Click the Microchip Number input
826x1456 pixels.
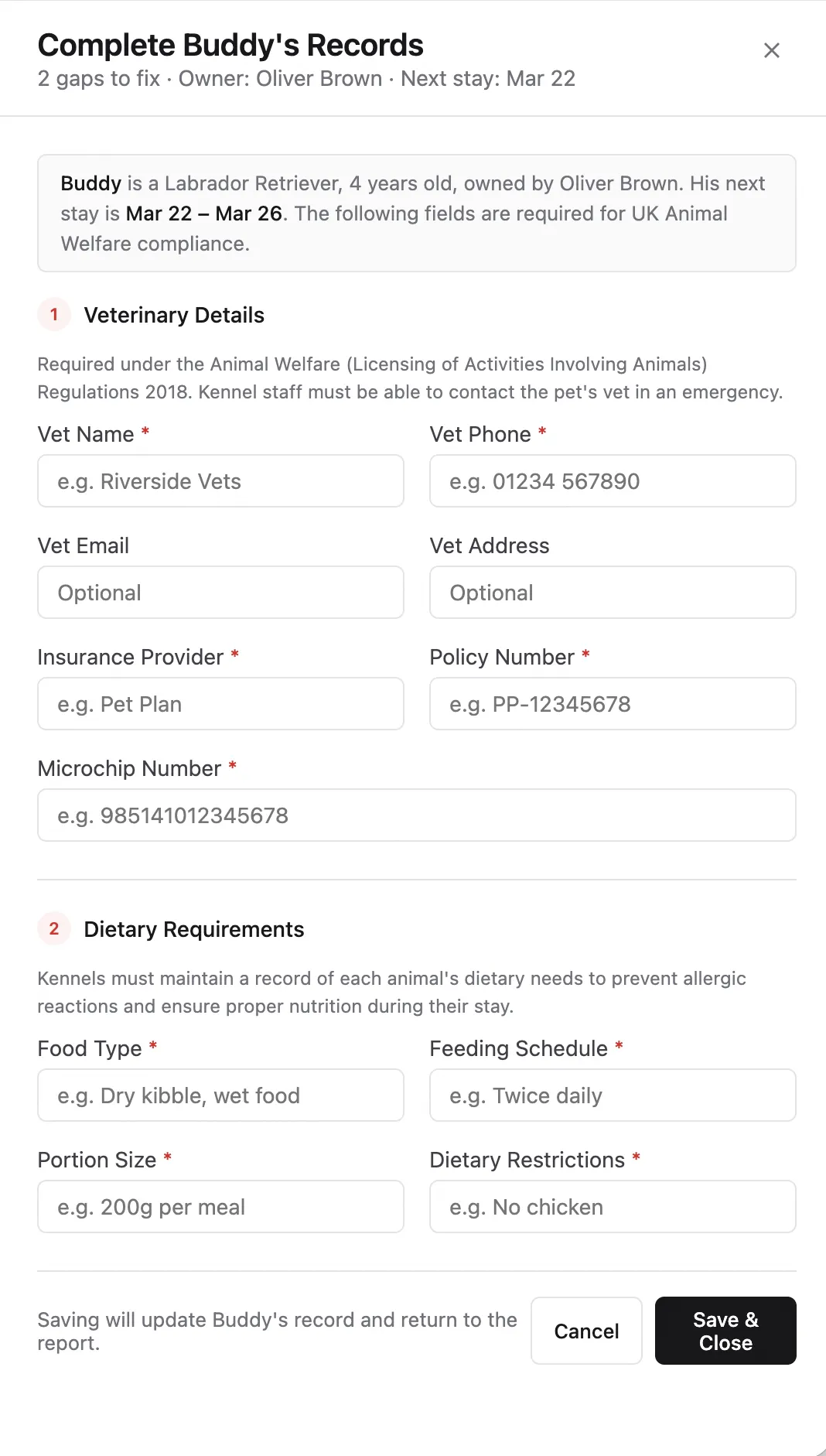pyautogui.click(x=417, y=815)
